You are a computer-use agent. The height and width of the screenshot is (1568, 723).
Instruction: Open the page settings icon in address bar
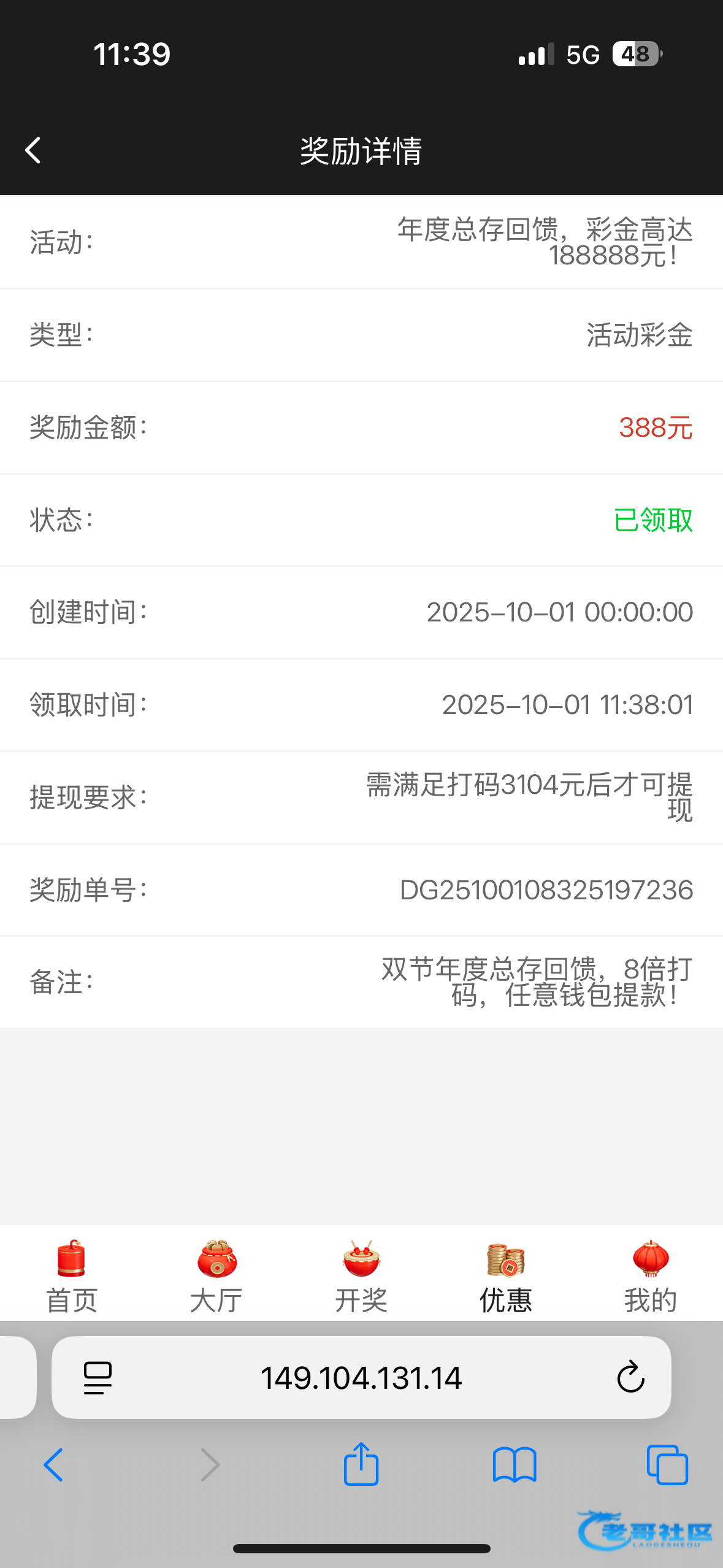point(98,1378)
